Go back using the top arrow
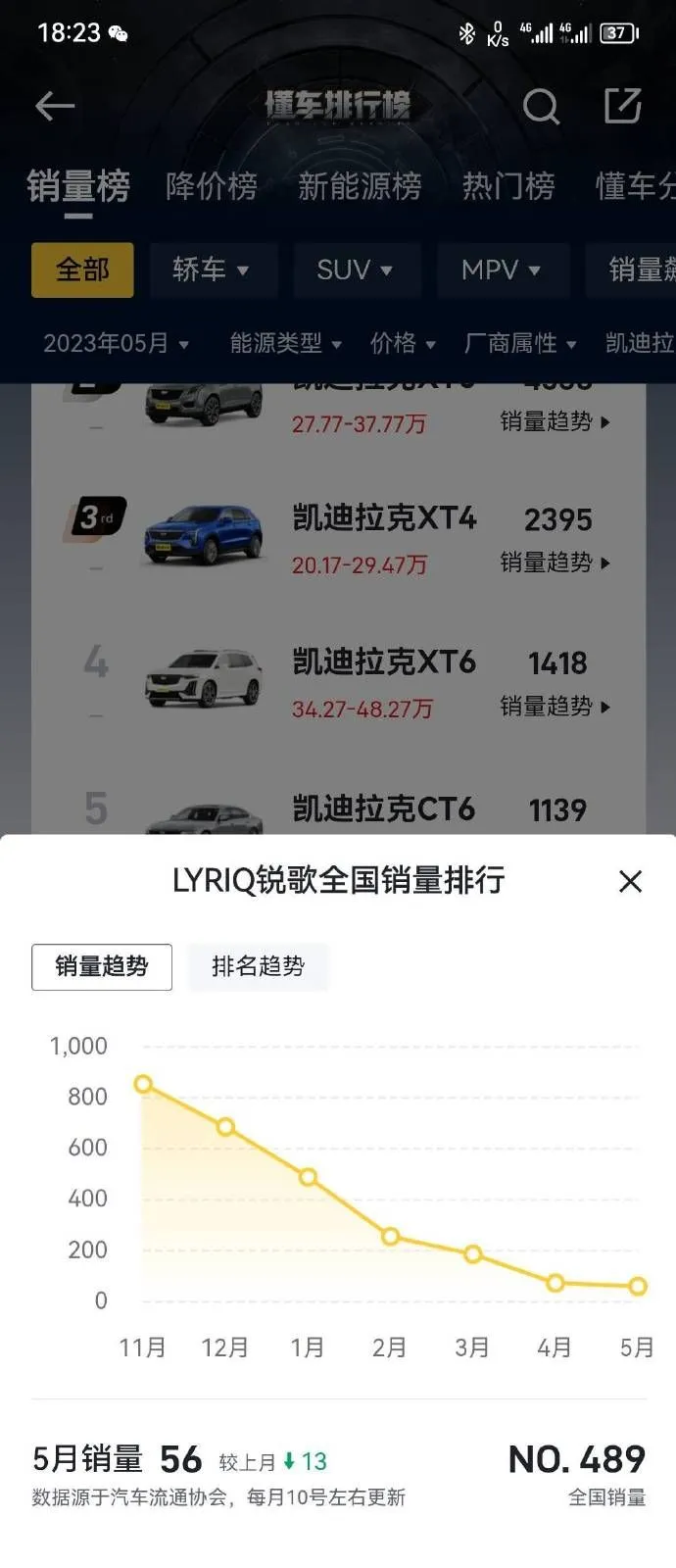676x1568 pixels. click(x=55, y=106)
